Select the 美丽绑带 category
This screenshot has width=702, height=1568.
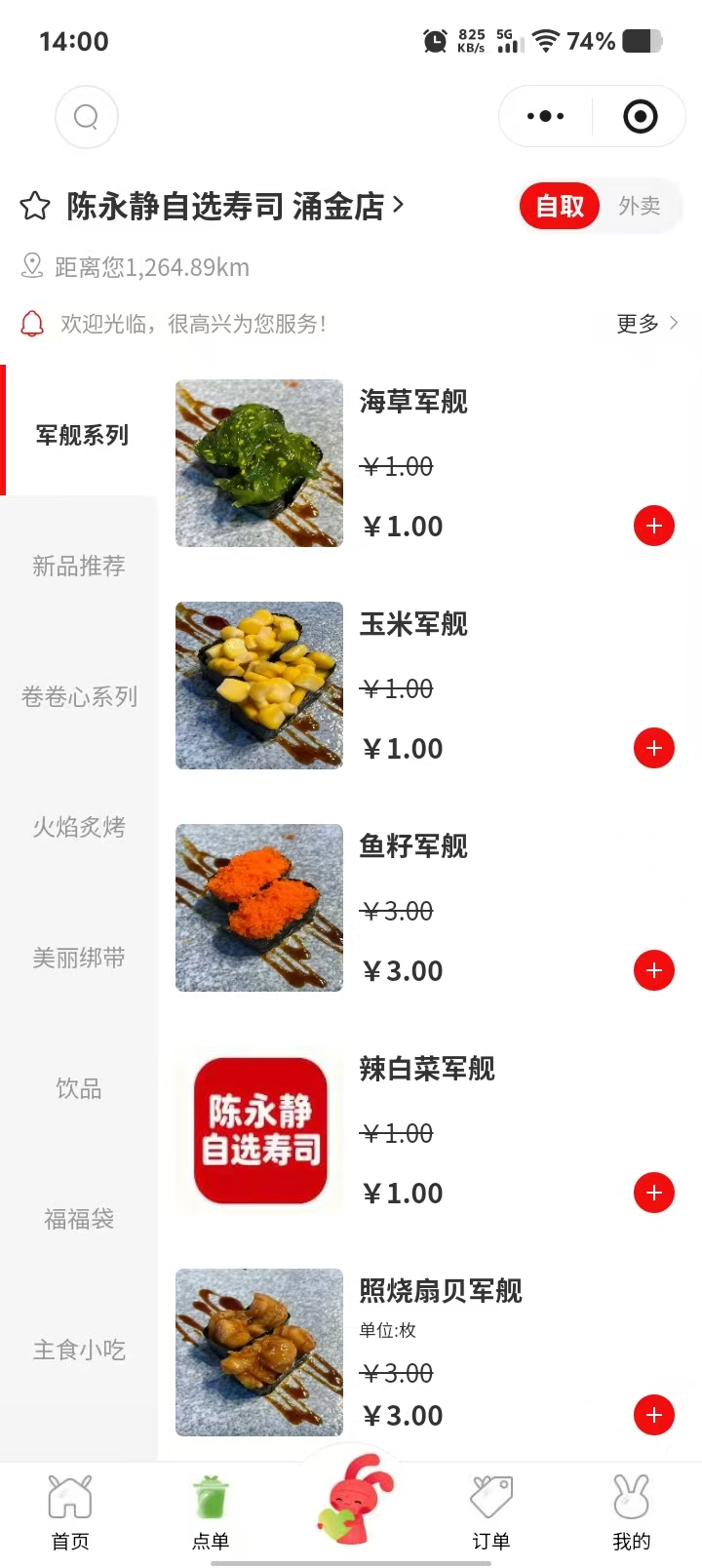click(x=79, y=958)
